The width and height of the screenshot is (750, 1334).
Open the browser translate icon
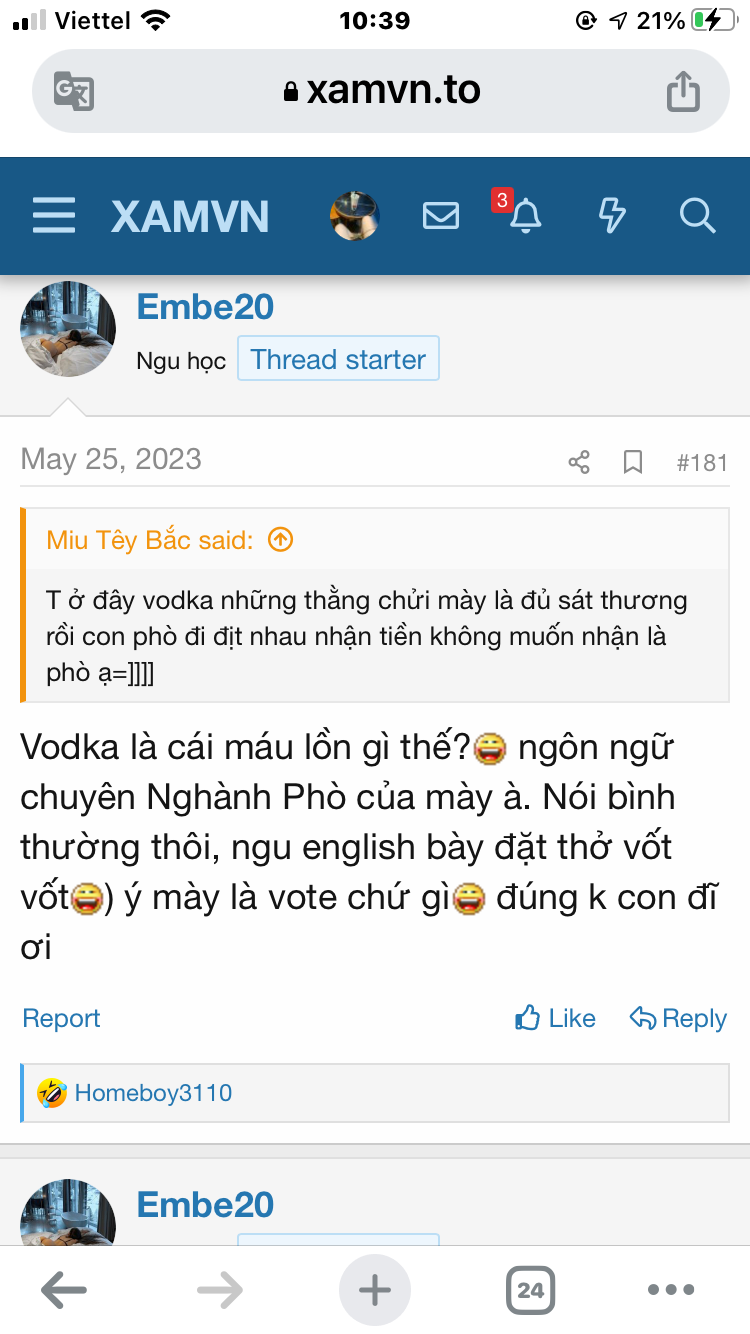pos(74,91)
